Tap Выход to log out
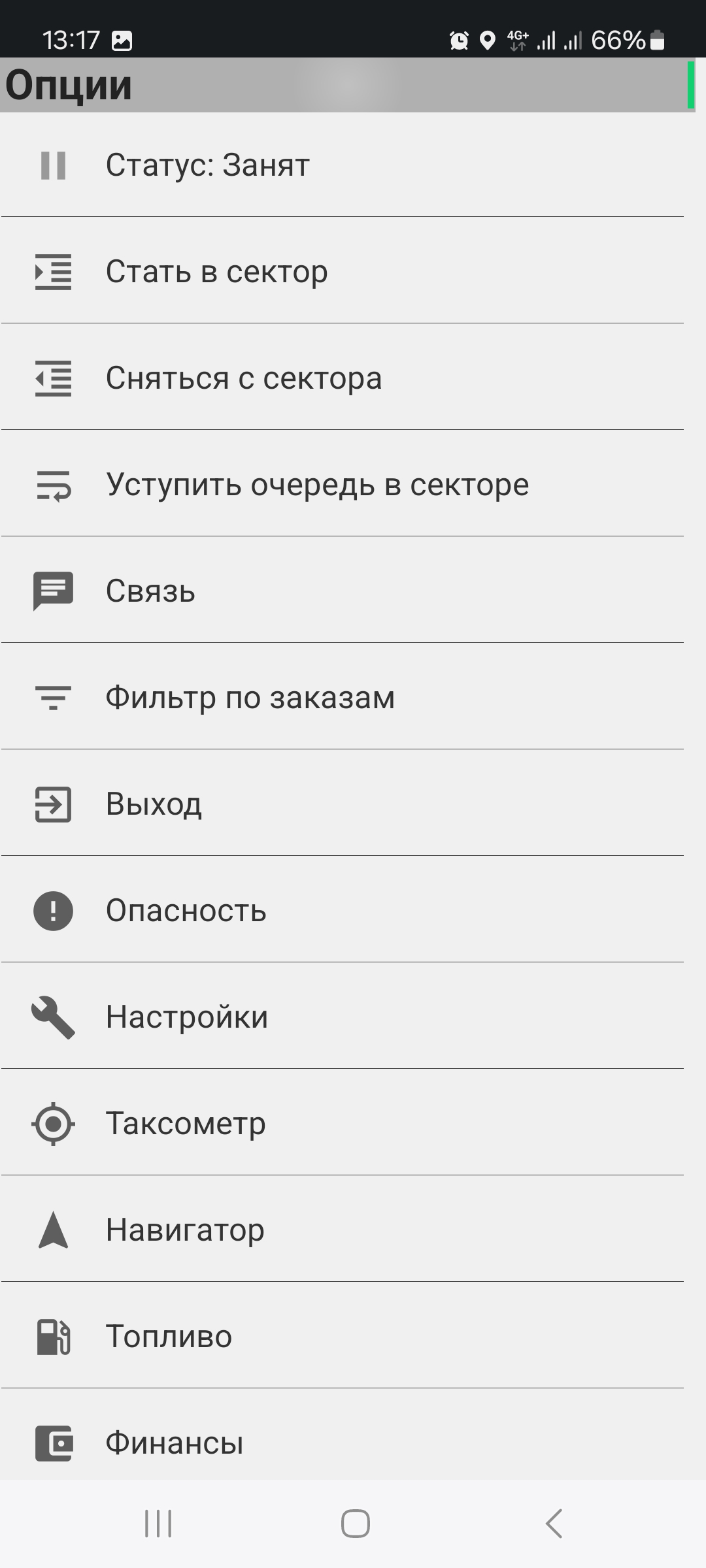706x1568 pixels. click(x=343, y=804)
